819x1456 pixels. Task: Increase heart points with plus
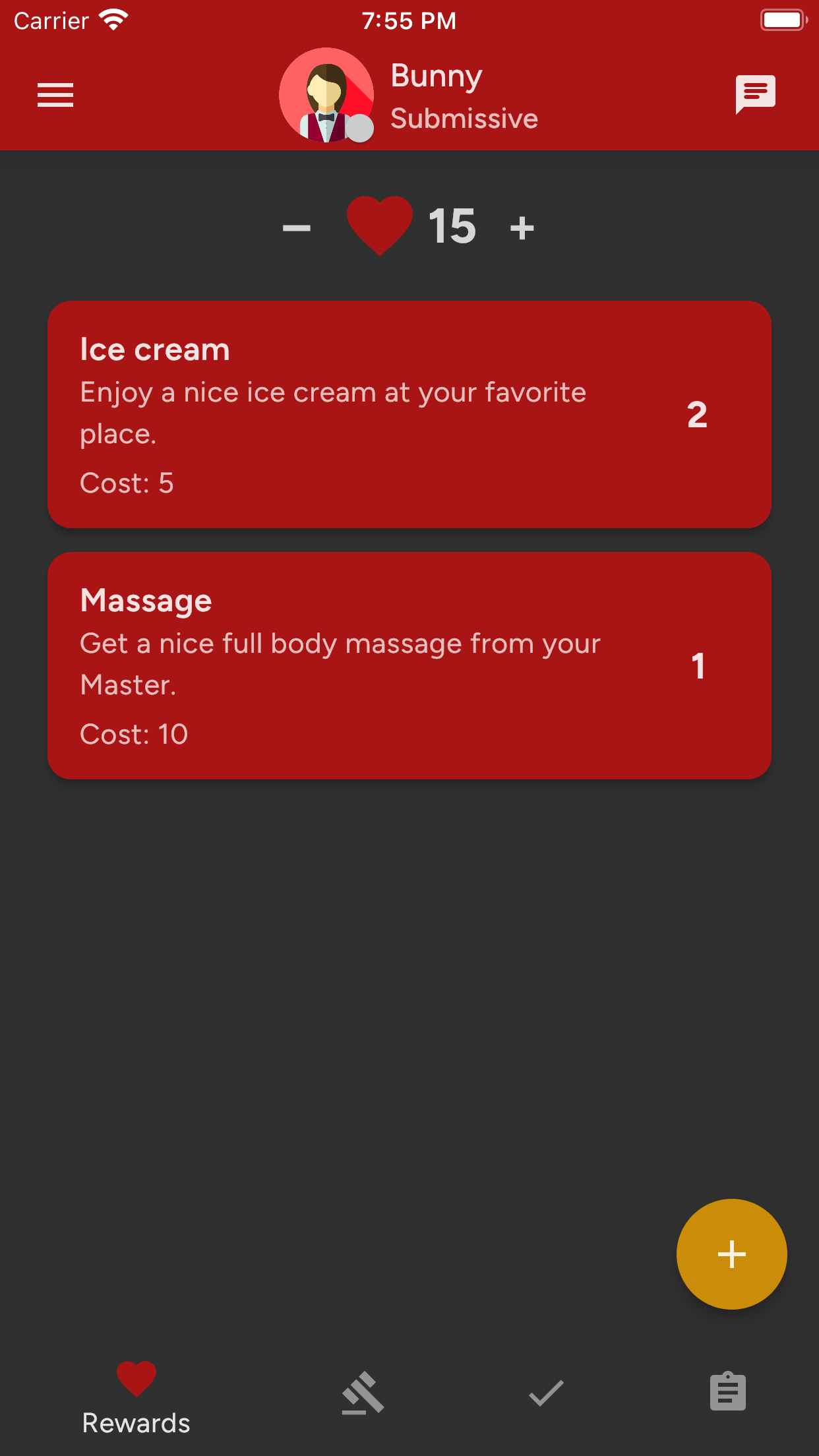point(522,228)
